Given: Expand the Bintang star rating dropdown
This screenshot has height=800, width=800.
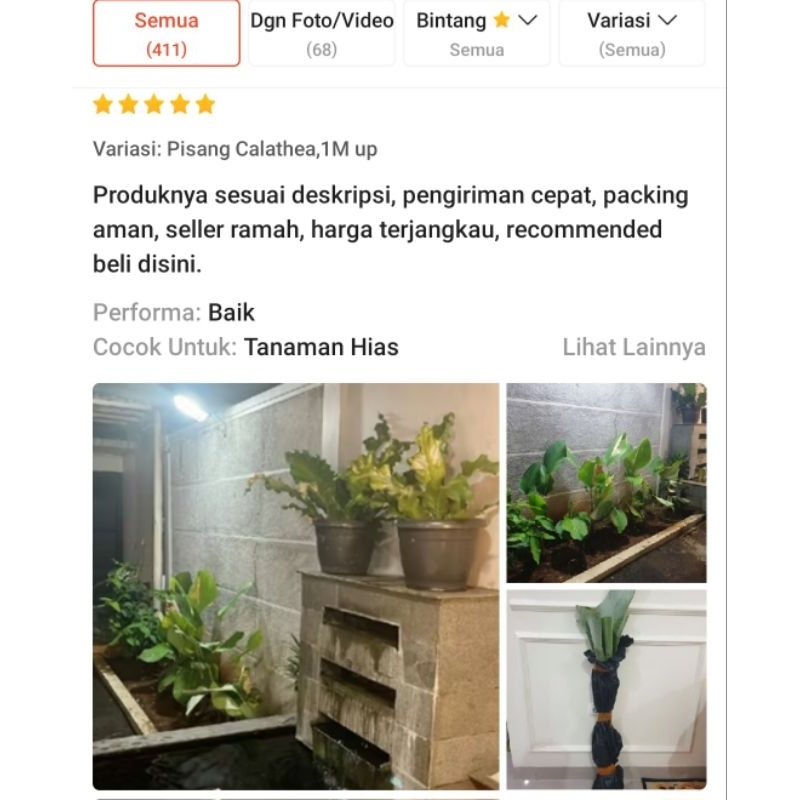Looking at the screenshot, I should (476, 33).
